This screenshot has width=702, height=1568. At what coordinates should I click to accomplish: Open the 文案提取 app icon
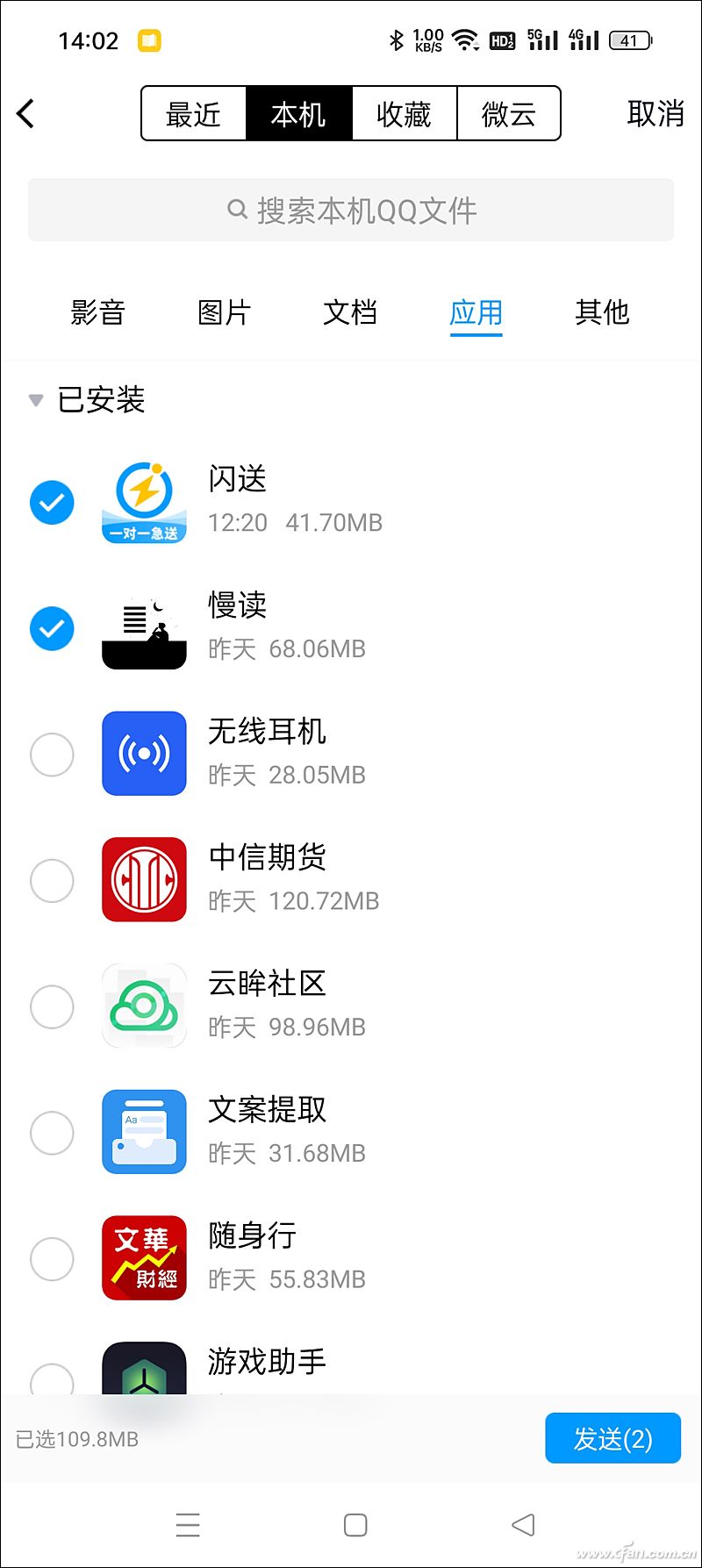[x=144, y=1132]
